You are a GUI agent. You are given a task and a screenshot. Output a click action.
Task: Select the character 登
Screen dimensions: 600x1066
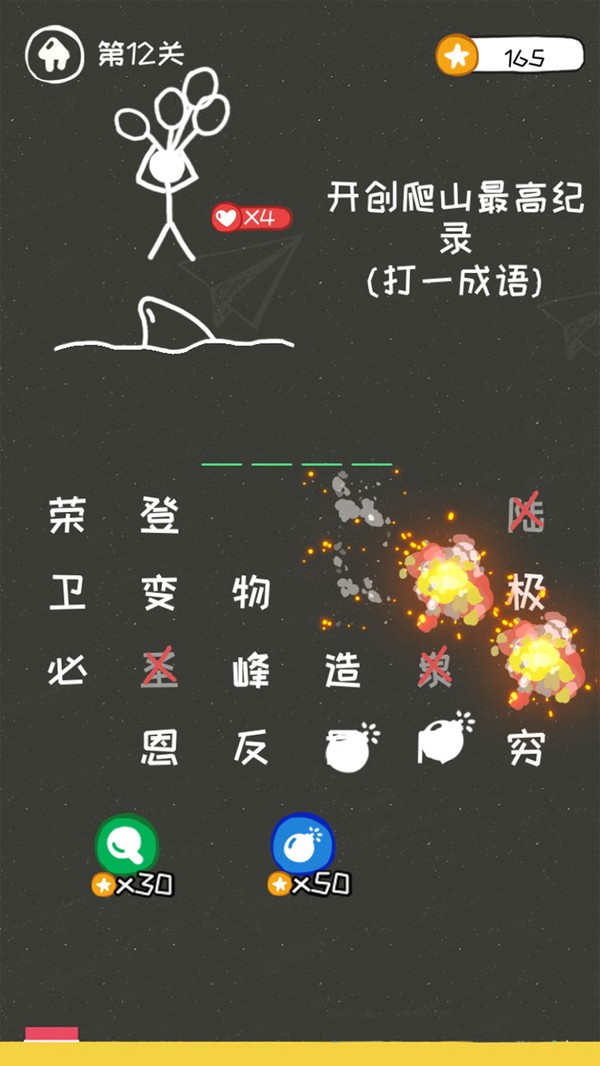click(159, 517)
